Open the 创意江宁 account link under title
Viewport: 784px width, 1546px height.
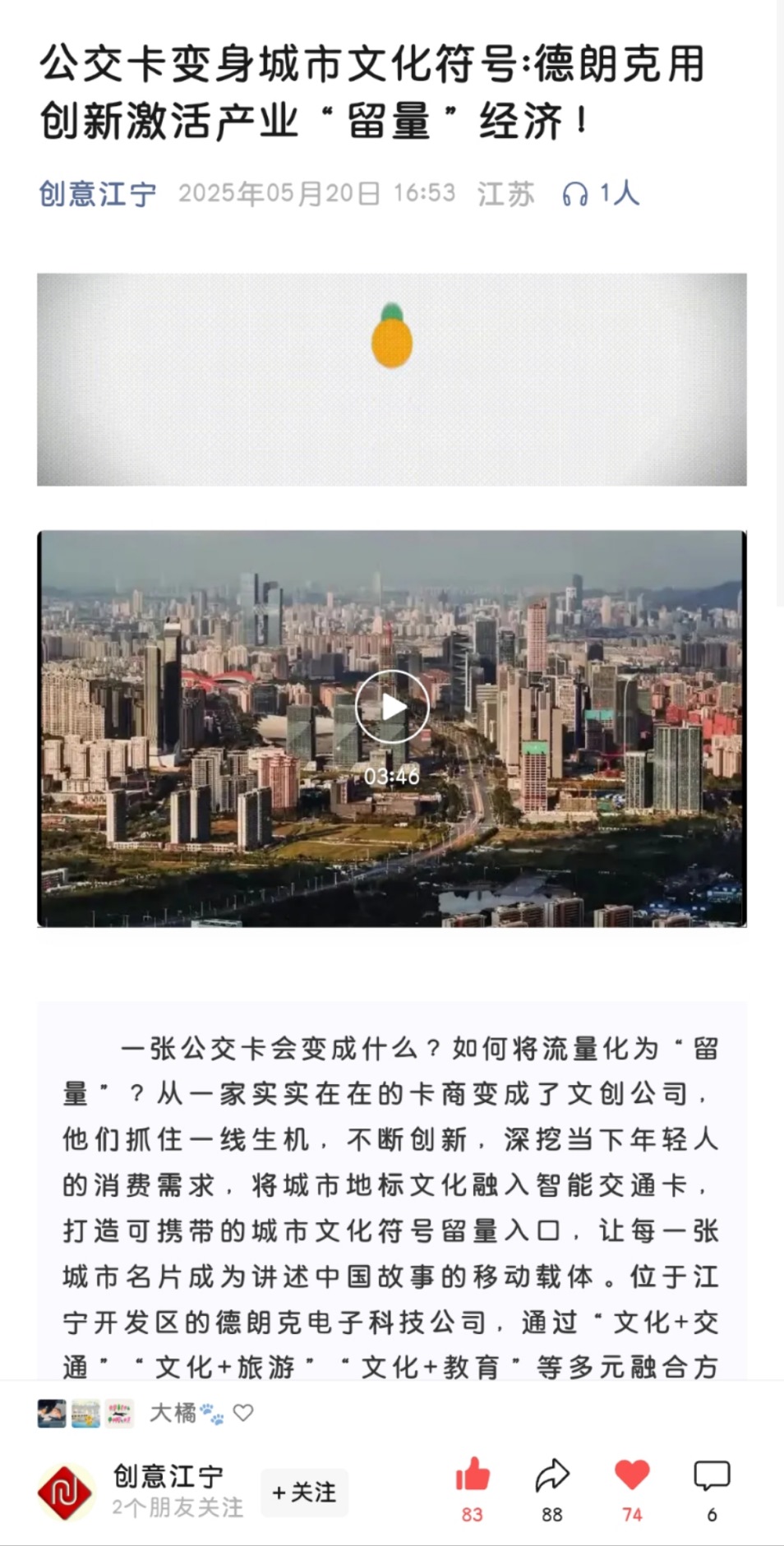(97, 194)
